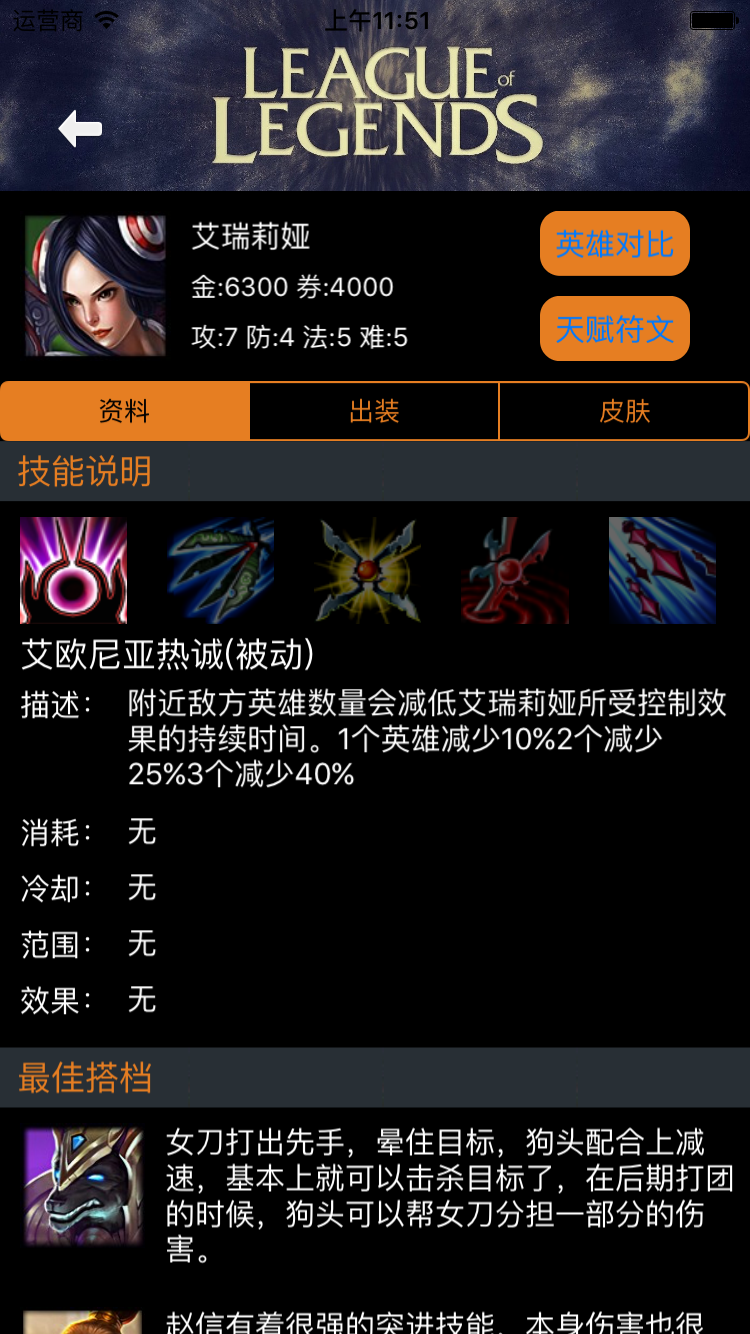Go back with the white arrow

coord(80,129)
